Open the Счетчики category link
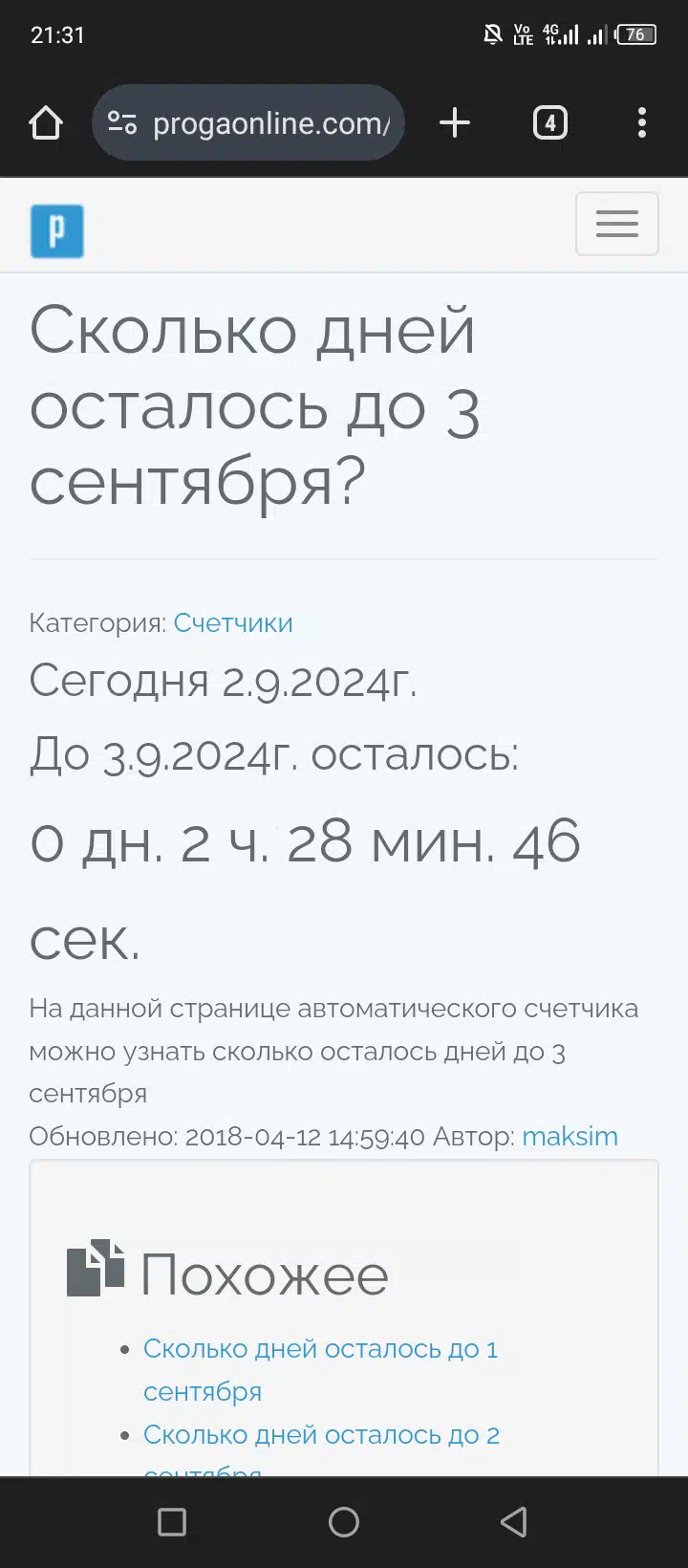Screen dimensions: 688x1568 [x=233, y=623]
